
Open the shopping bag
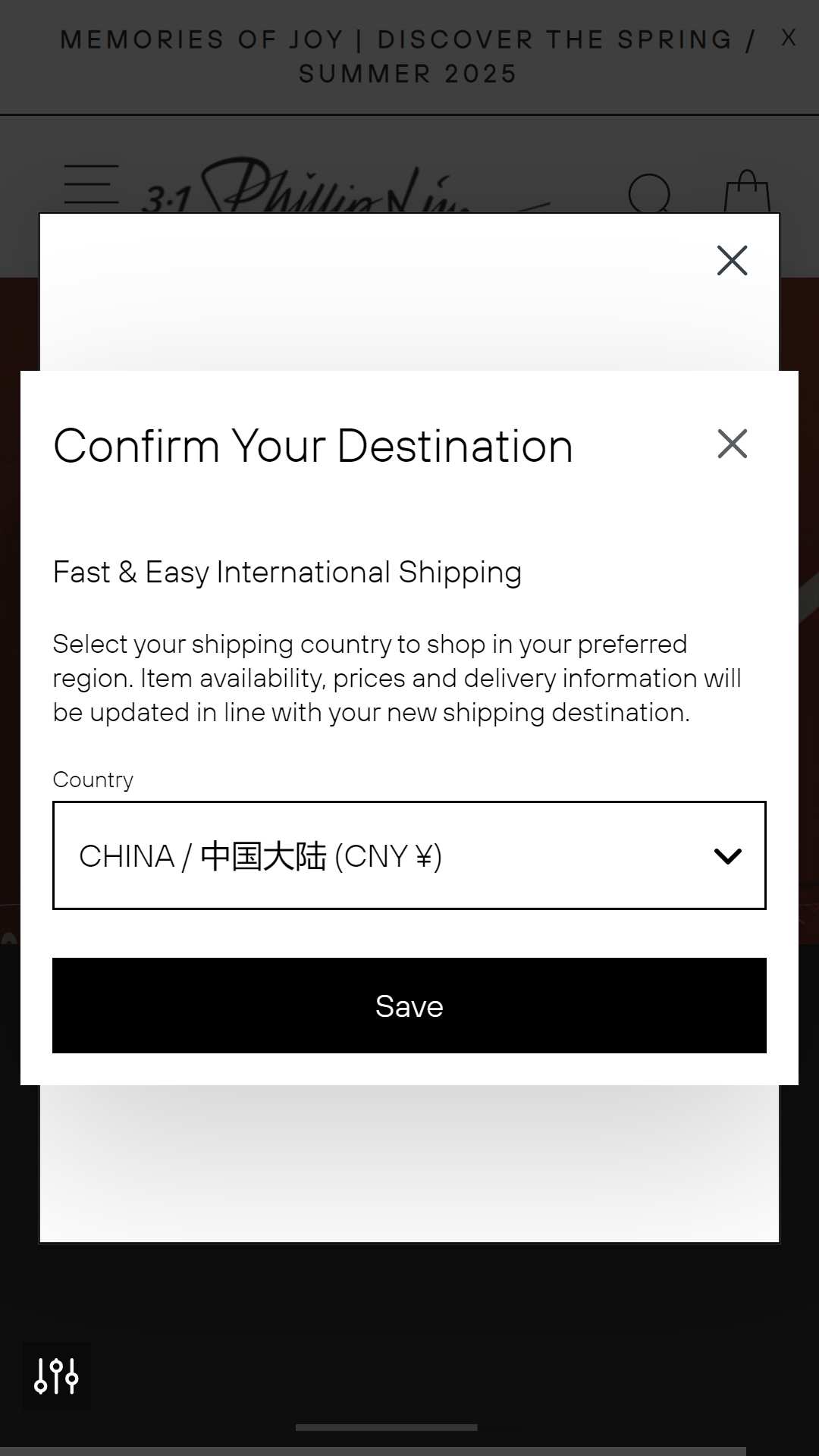(747, 191)
